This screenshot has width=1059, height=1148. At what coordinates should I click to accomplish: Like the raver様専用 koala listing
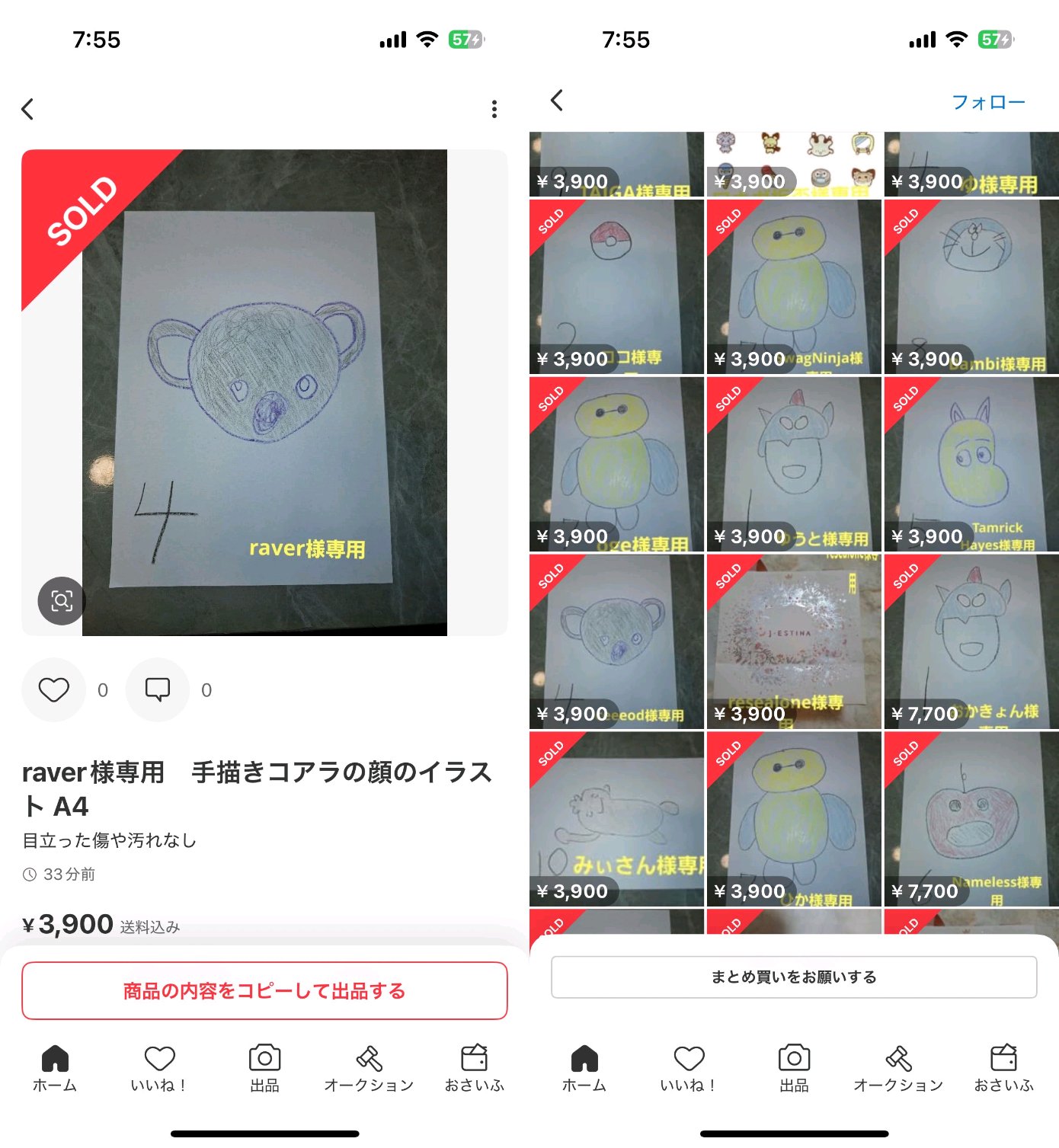[54, 689]
